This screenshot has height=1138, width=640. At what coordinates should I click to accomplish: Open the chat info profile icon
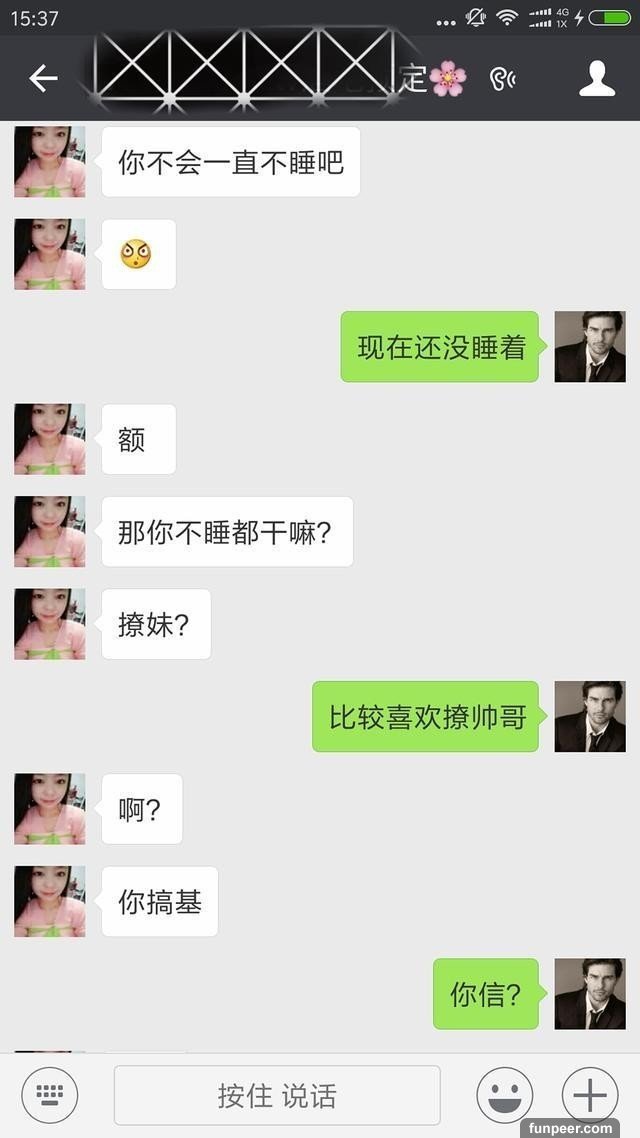[597, 79]
